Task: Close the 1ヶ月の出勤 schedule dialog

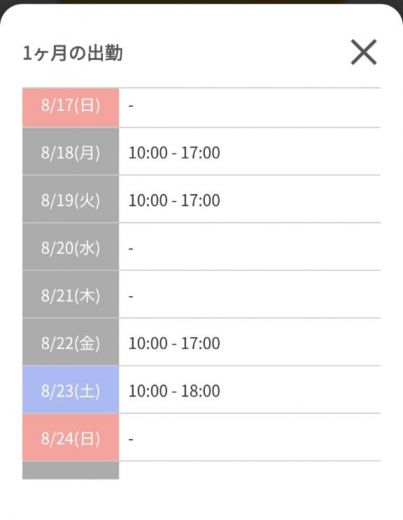Action: (x=364, y=52)
